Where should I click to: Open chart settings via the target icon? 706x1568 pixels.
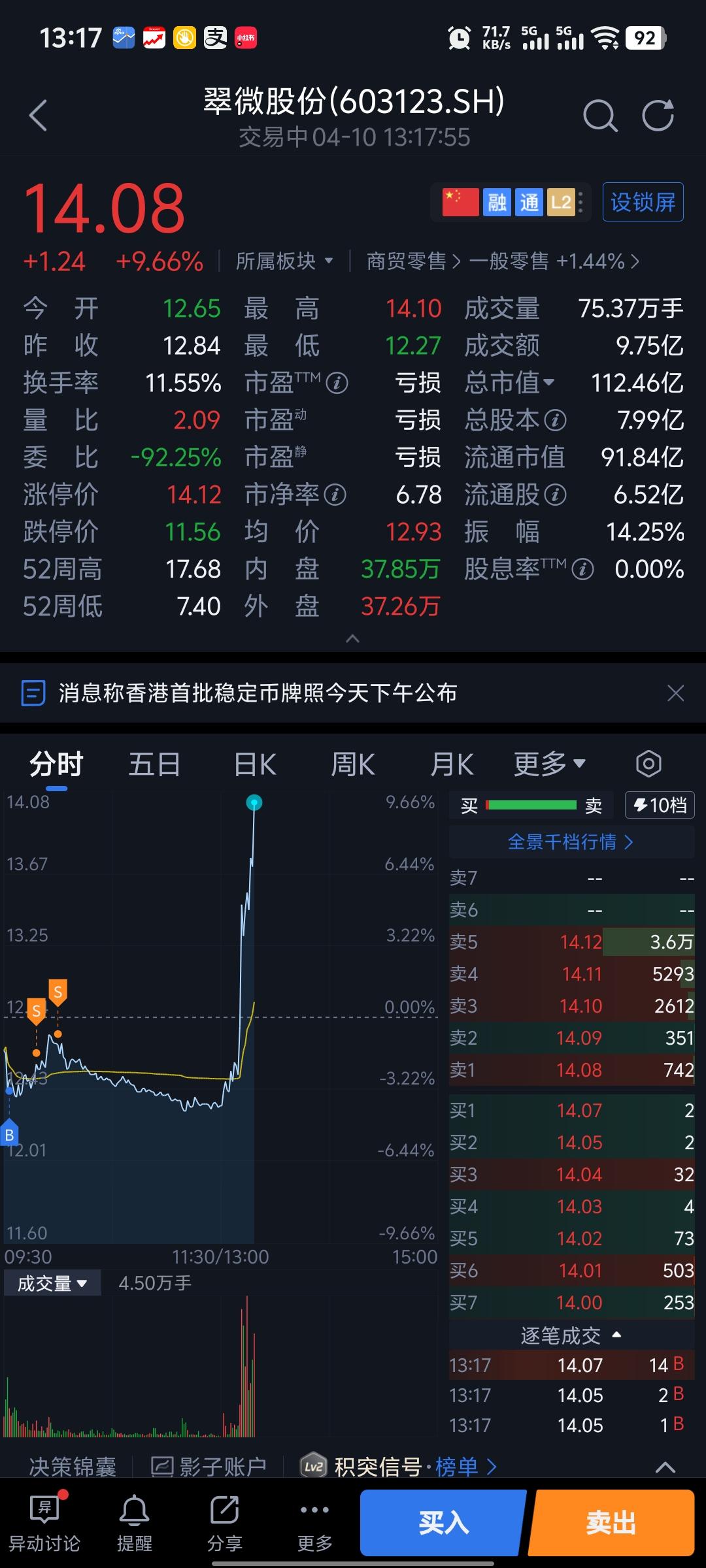click(649, 763)
